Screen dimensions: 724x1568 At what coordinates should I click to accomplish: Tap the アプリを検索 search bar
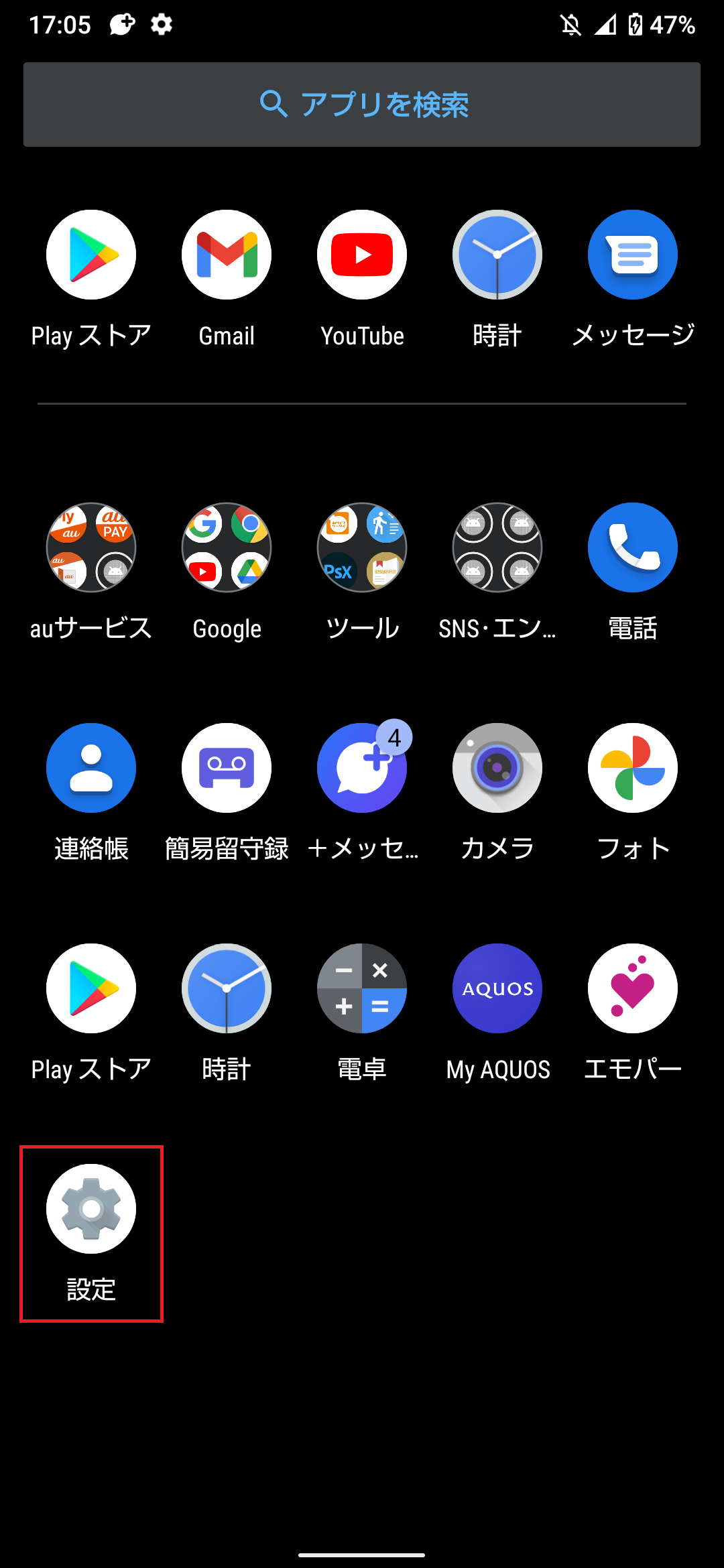pyautogui.click(x=362, y=105)
